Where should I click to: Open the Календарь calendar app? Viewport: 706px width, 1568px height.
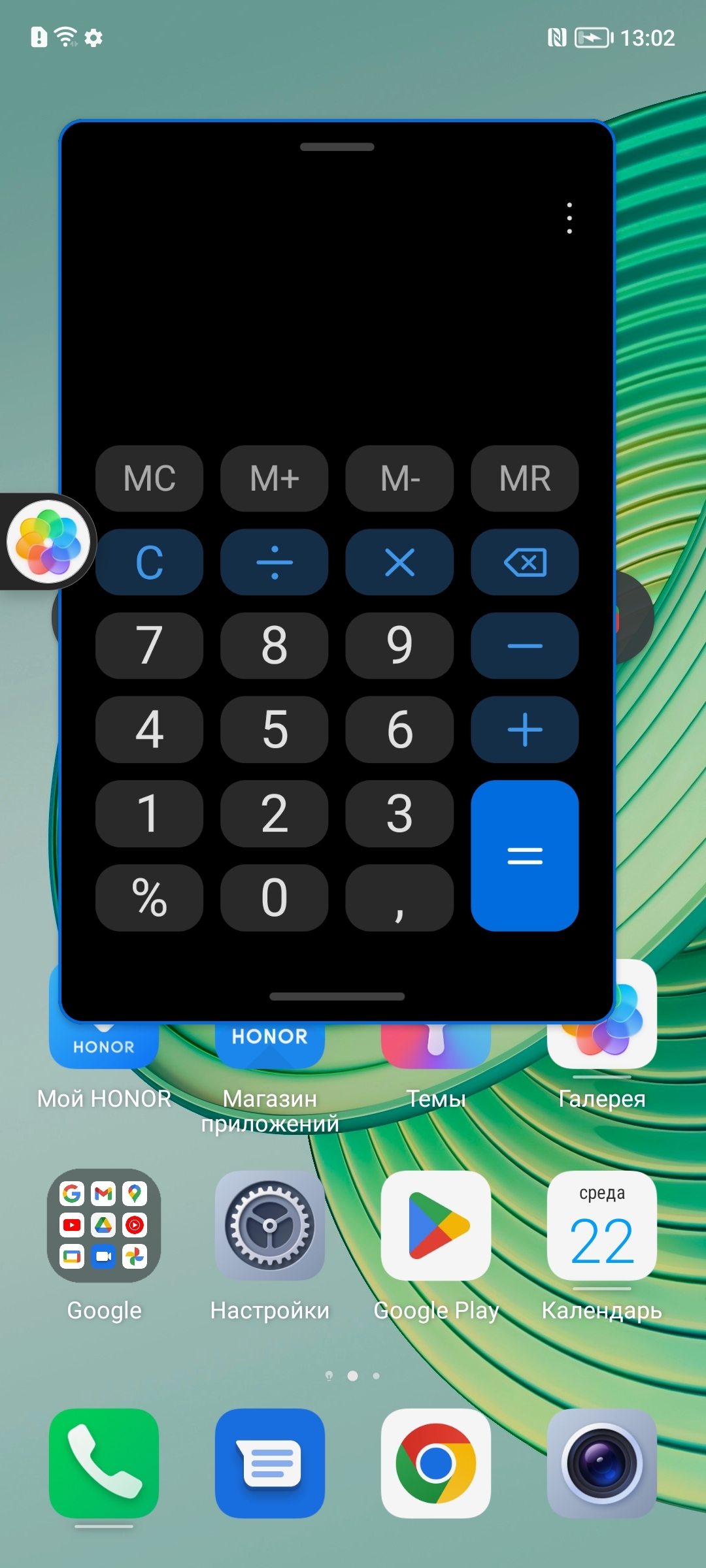(602, 1226)
